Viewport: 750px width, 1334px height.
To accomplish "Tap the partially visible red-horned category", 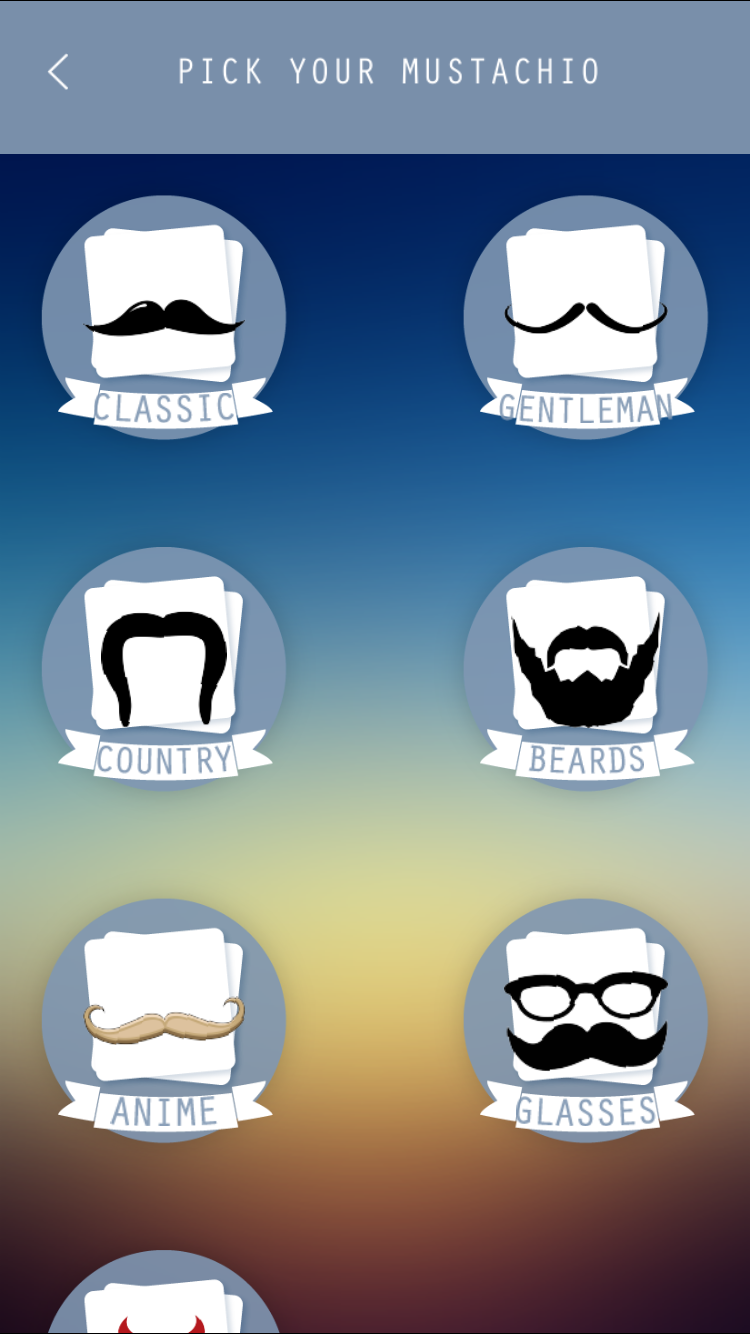I will click(164, 1293).
